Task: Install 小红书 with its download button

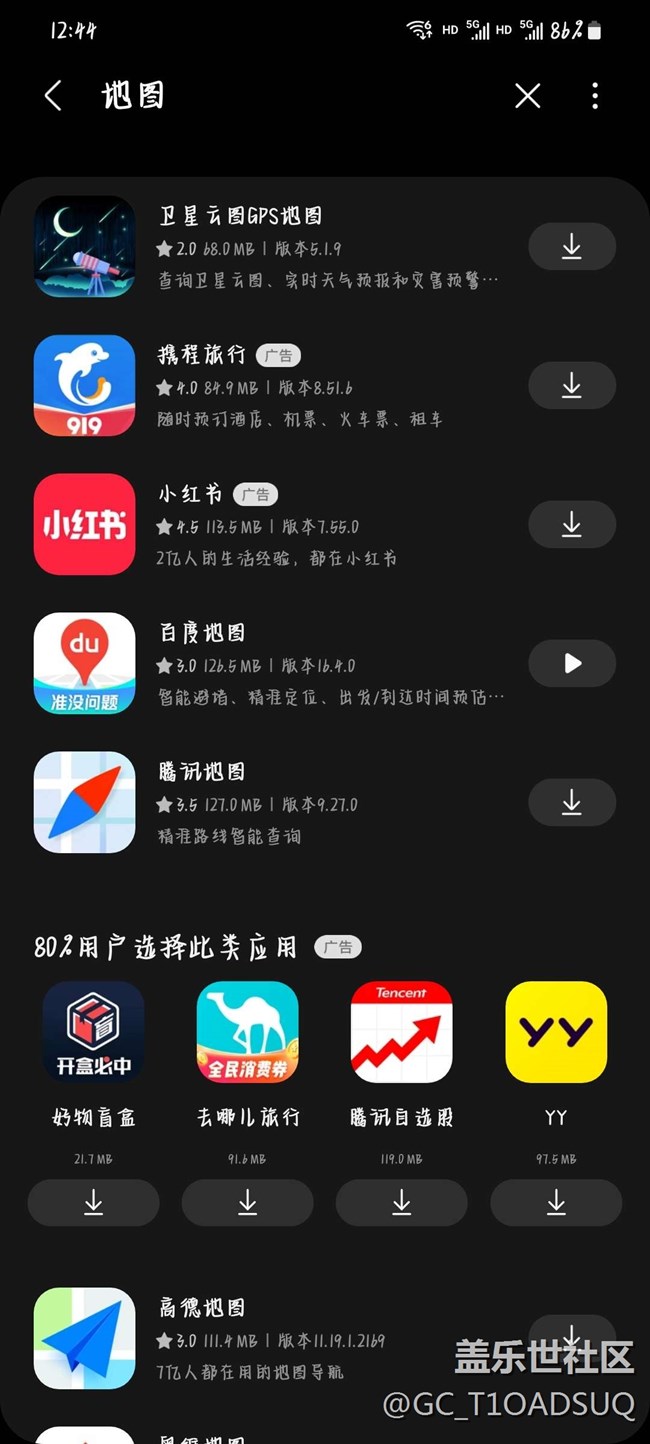Action: tap(571, 524)
